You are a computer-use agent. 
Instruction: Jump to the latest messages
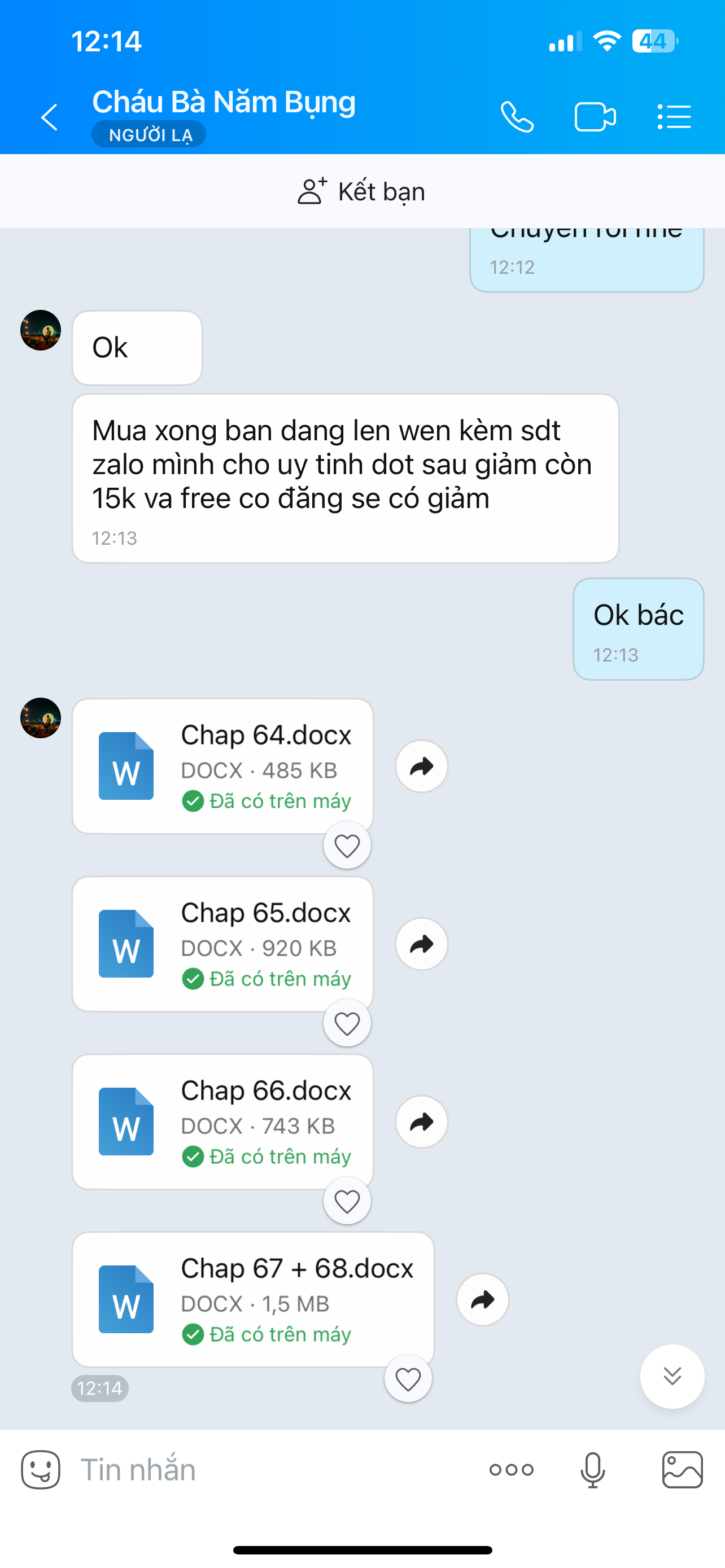click(672, 1376)
